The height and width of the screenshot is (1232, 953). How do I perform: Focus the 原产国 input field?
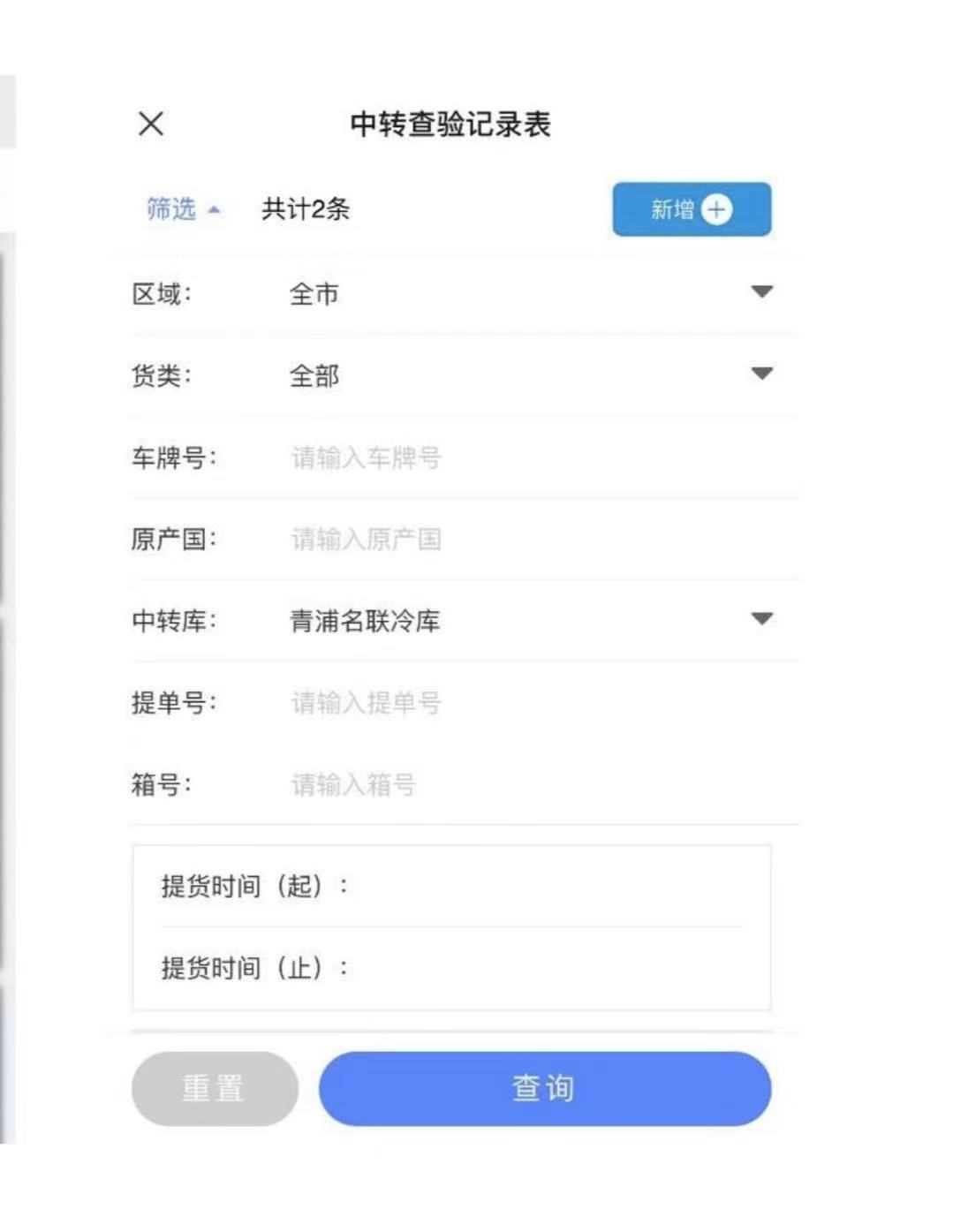(x=530, y=539)
